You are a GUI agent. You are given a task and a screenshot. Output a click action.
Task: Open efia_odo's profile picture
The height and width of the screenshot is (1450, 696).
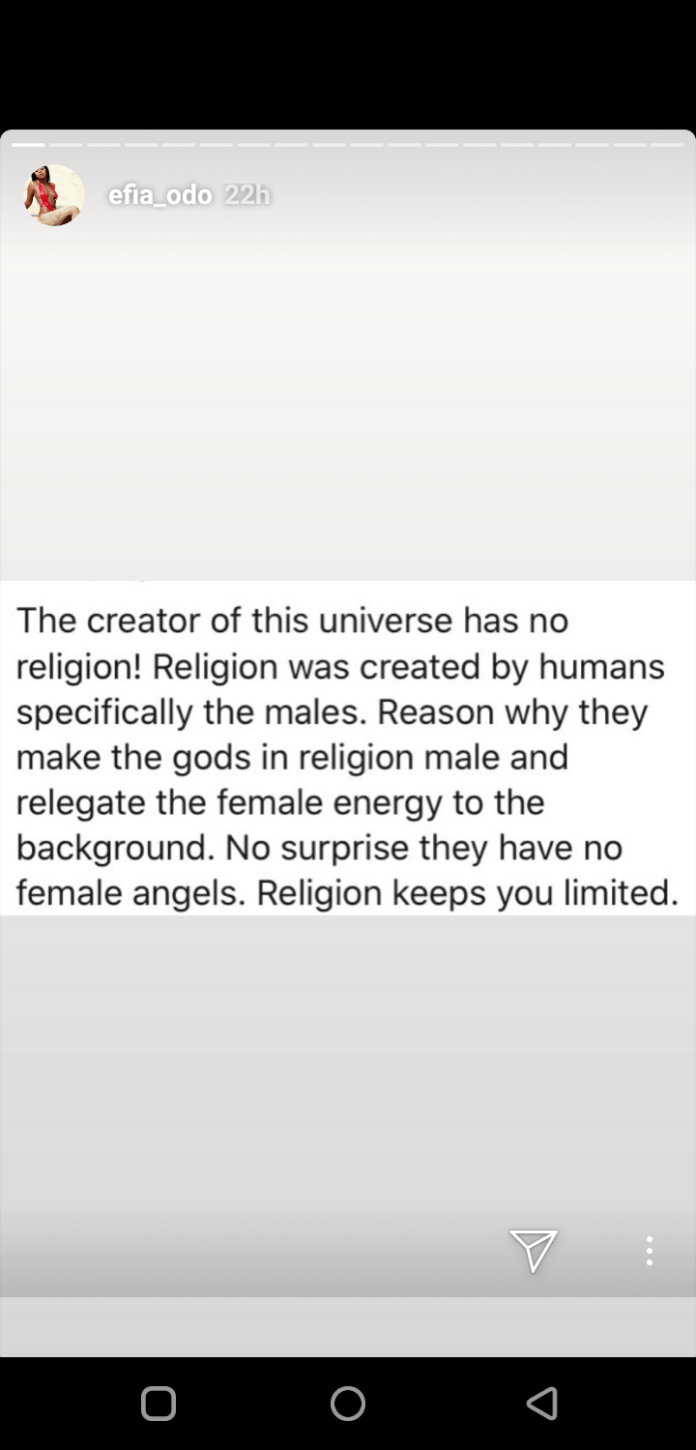pos(54,195)
